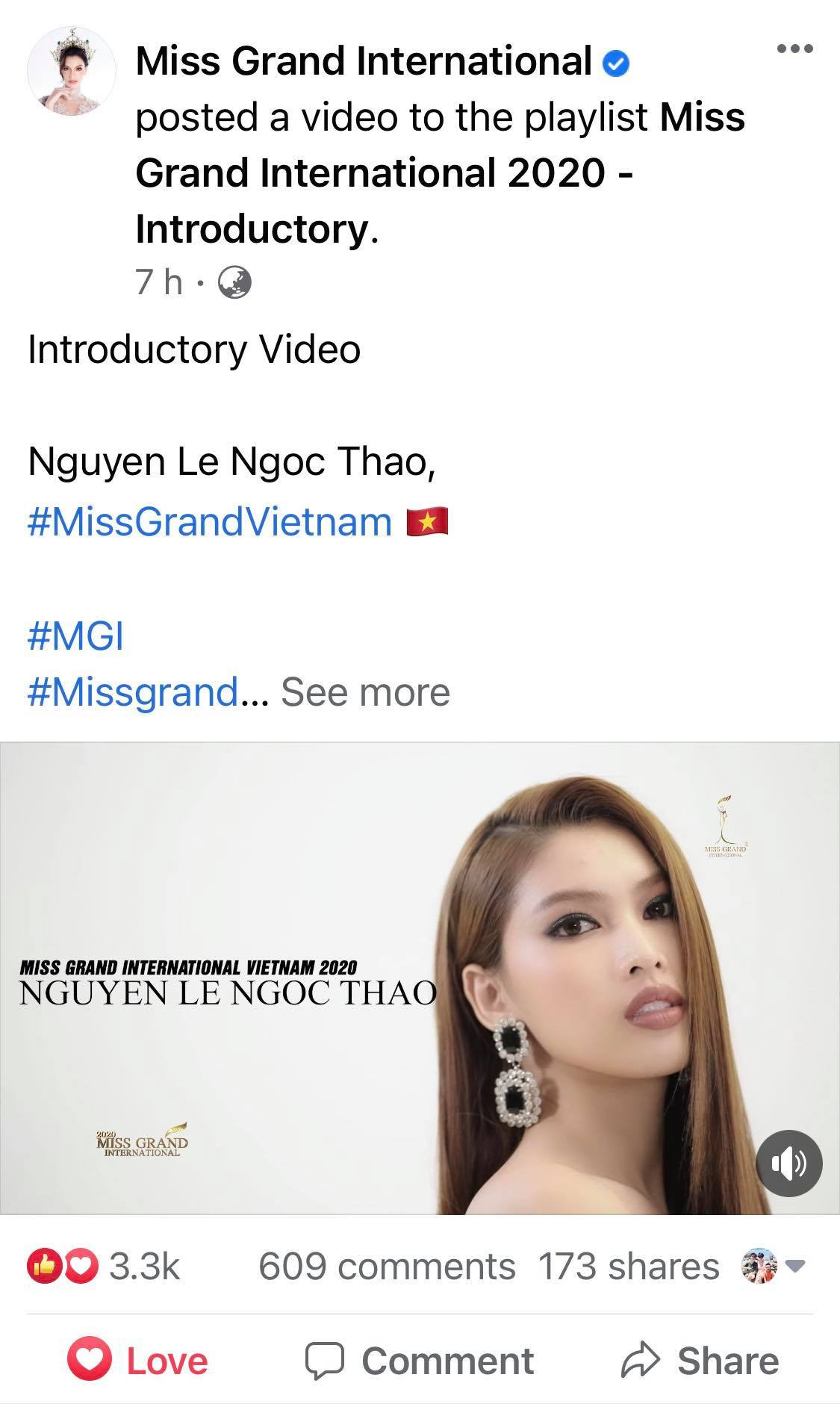Image resolution: width=840 pixels, height=1404 pixels.
Task: Tap the Comment button
Action: tap(420, 1361)
